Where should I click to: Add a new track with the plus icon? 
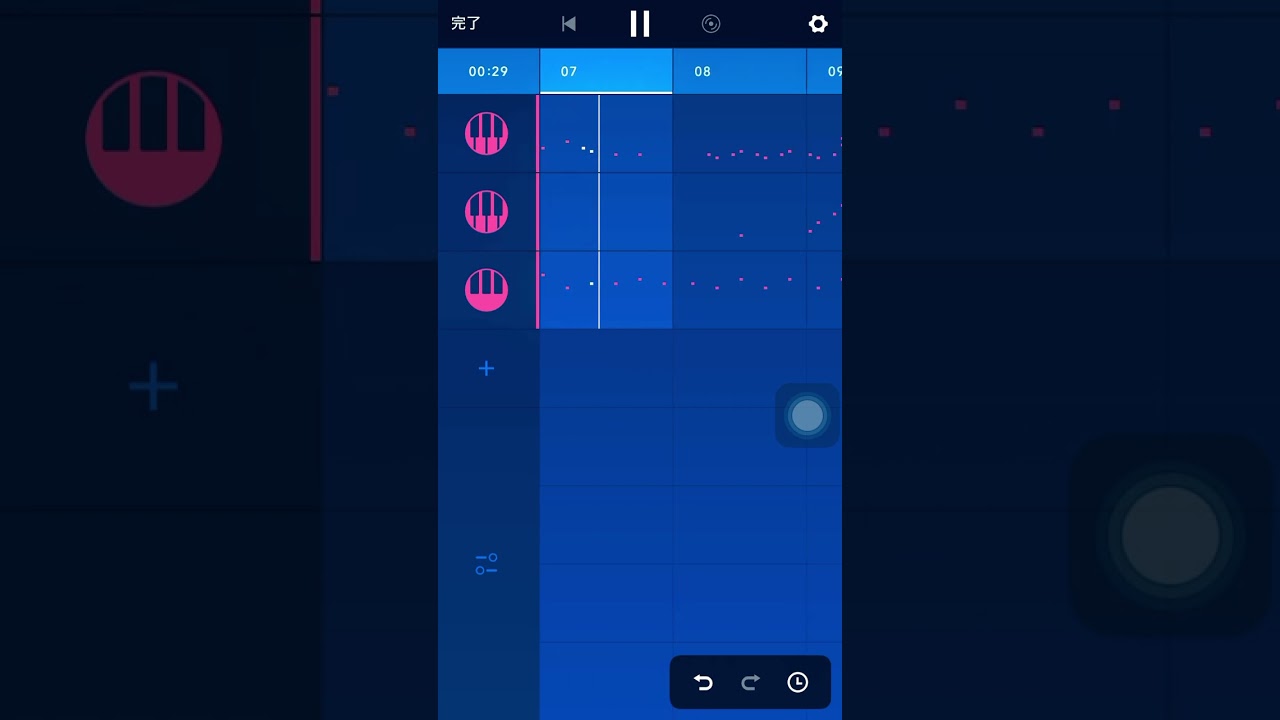click(486, 368)
